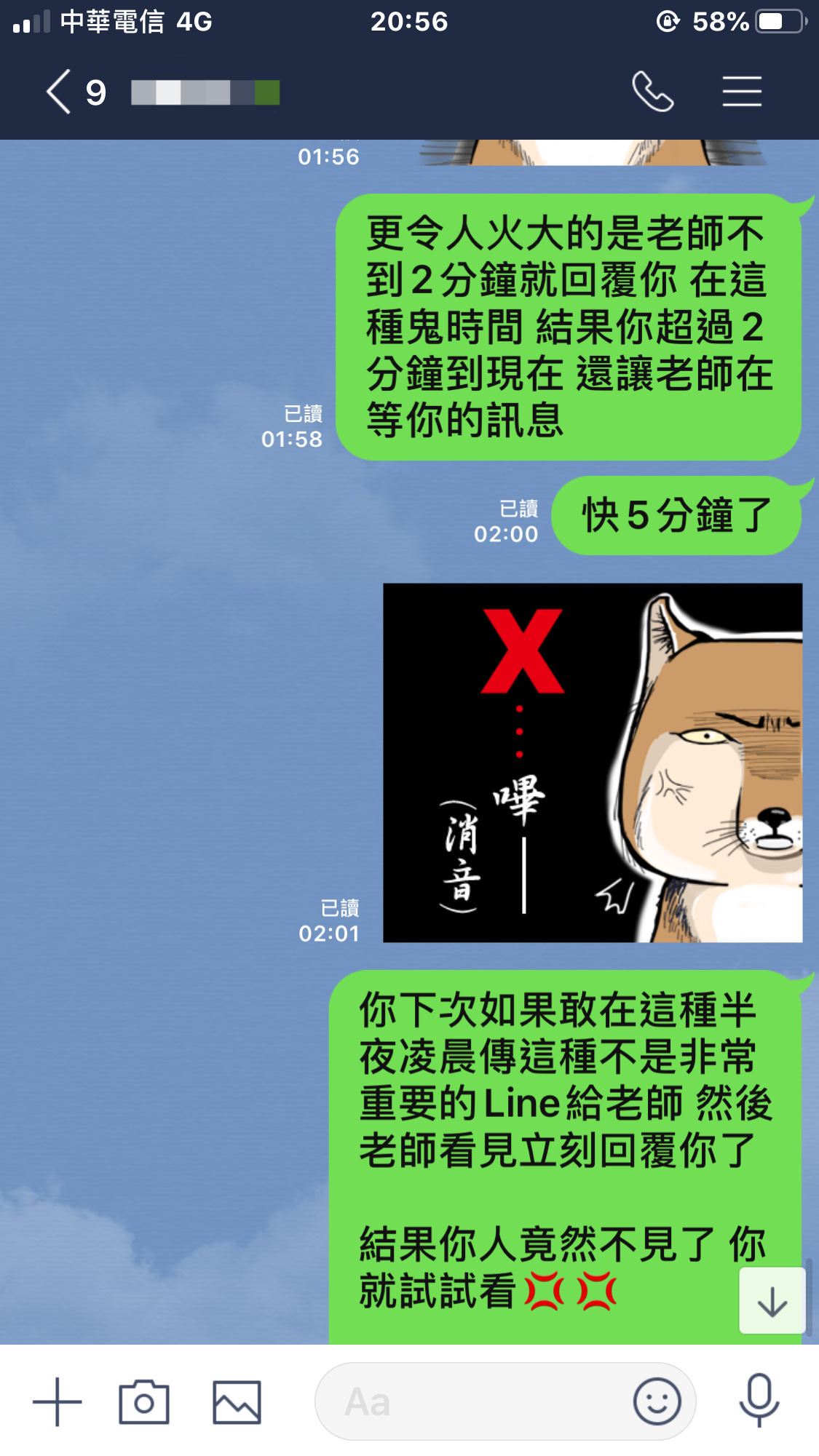Image resolution: width=819 pixels, height=1456 pixels.
Task: Jump to the latest message
Action: coord(772,1301)
